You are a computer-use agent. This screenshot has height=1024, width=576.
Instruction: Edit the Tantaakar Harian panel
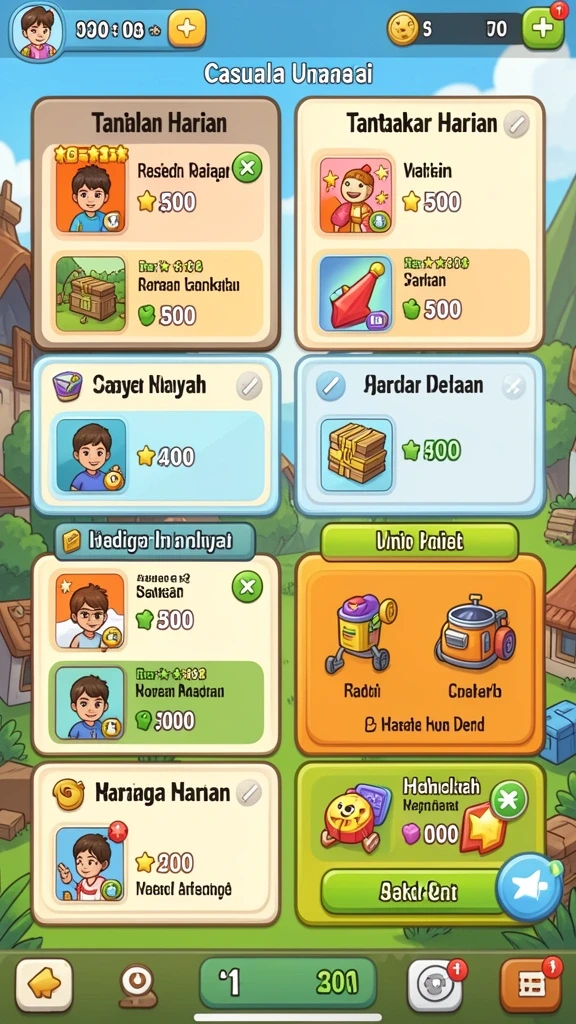pyautogui.click(x=516, y=123)
